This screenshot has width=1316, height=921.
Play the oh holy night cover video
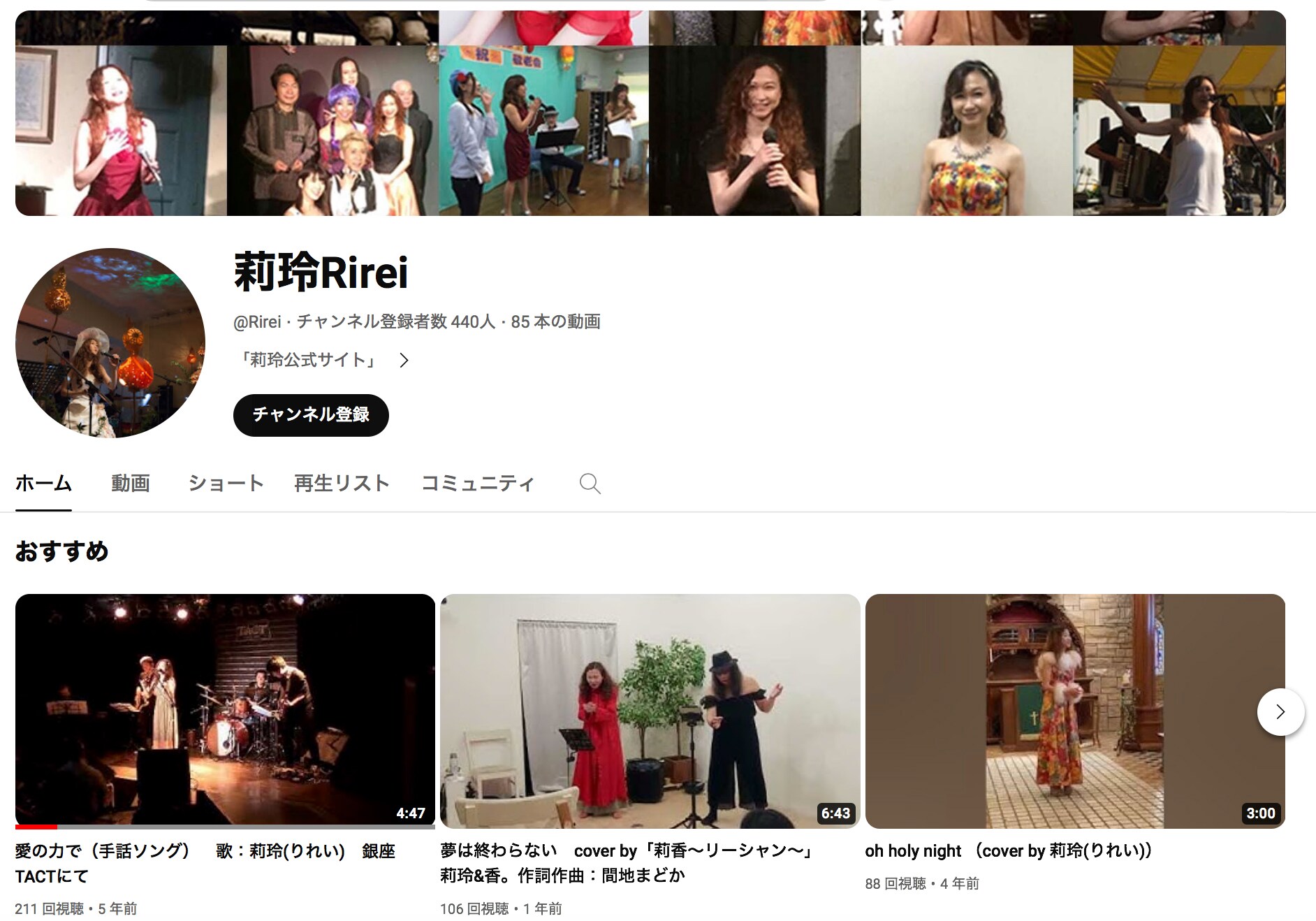coord(1075,710)
